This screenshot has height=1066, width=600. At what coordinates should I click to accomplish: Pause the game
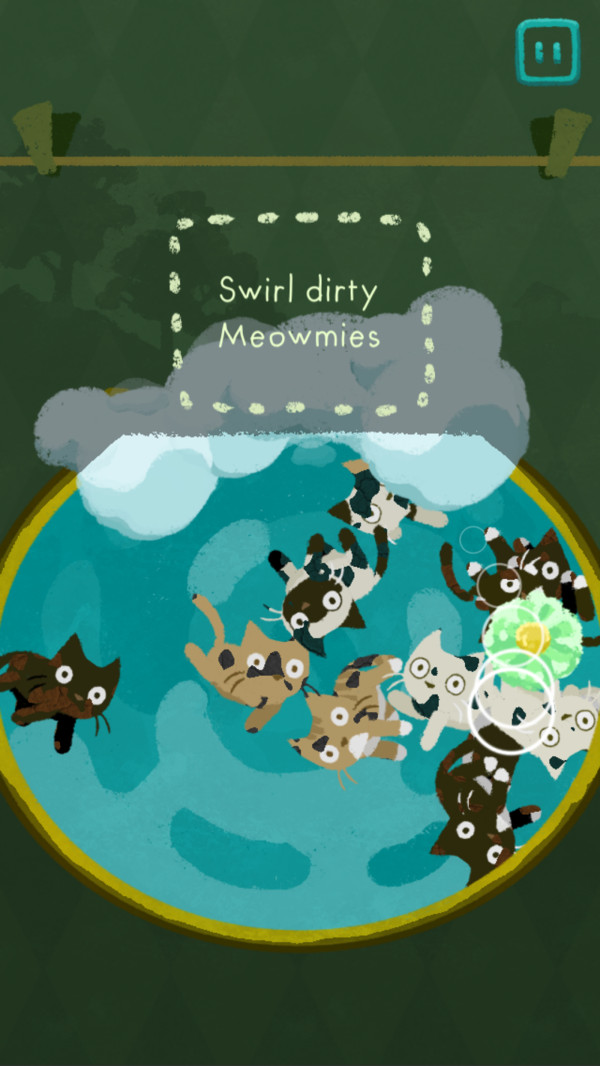[x=548, y=52]
